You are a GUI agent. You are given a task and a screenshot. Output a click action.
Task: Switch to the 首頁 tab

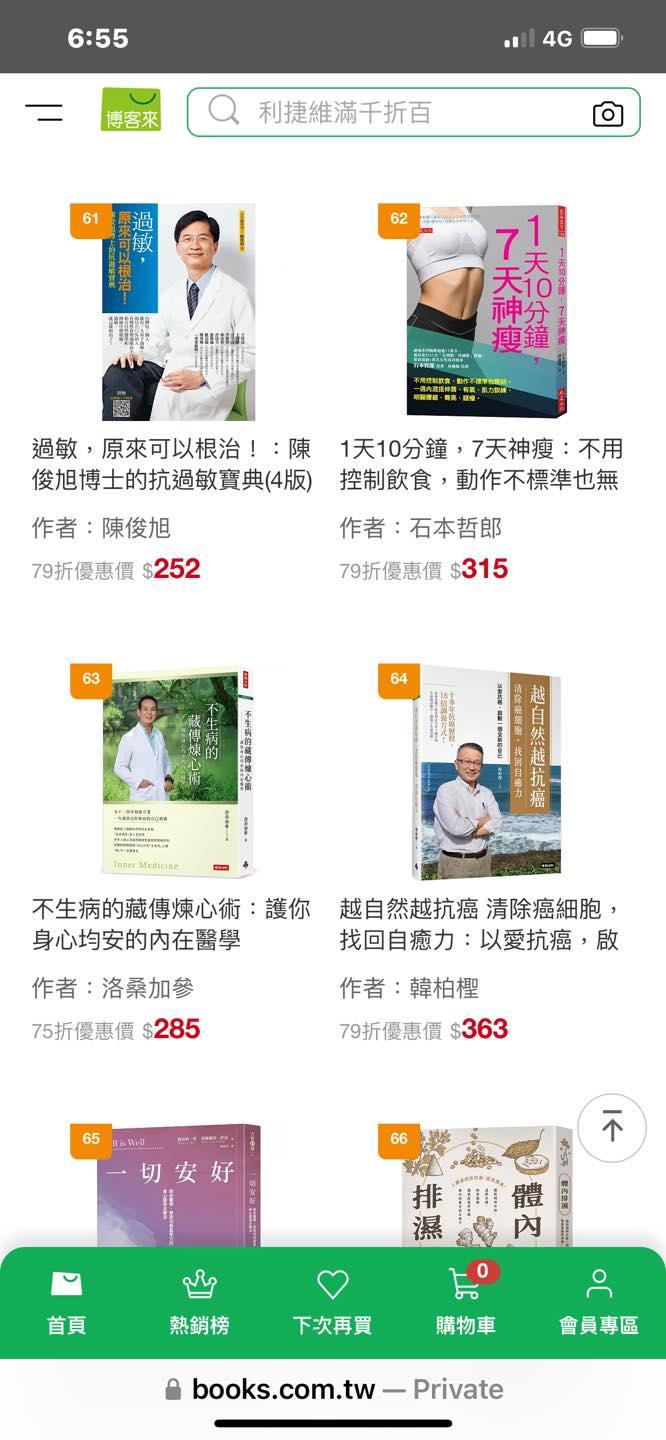(x=66, y=1302)
